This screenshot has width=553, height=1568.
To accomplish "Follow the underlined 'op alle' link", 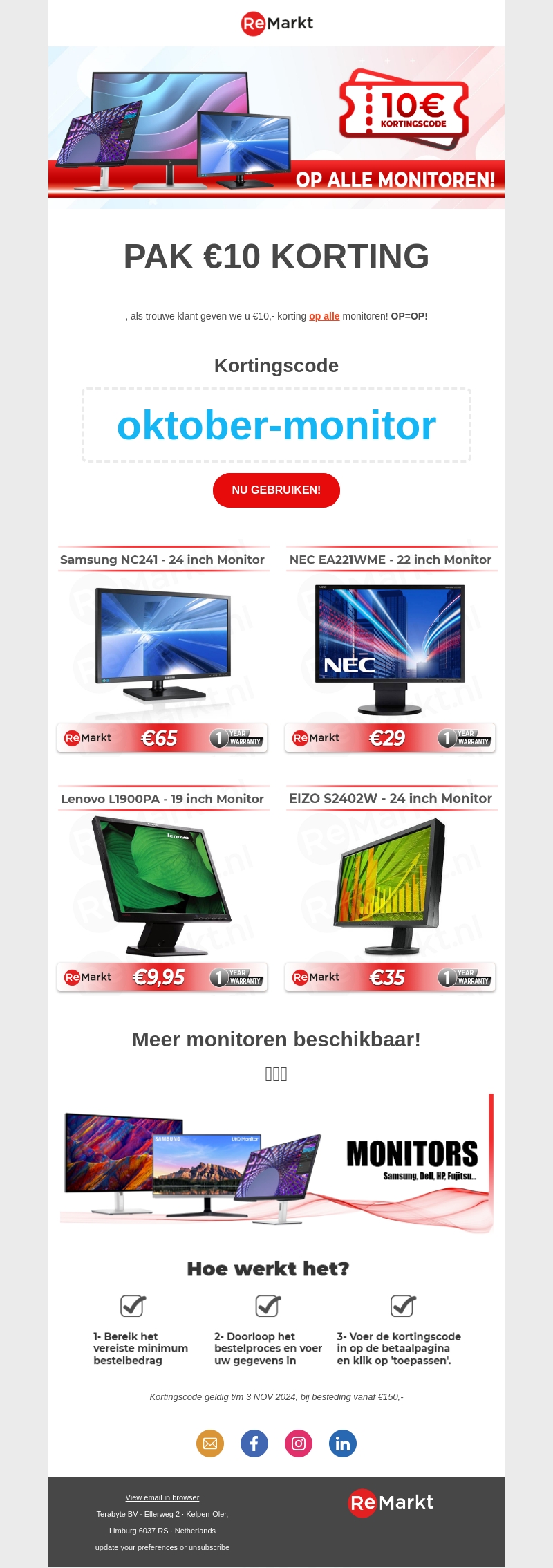I will coord(324,316).
